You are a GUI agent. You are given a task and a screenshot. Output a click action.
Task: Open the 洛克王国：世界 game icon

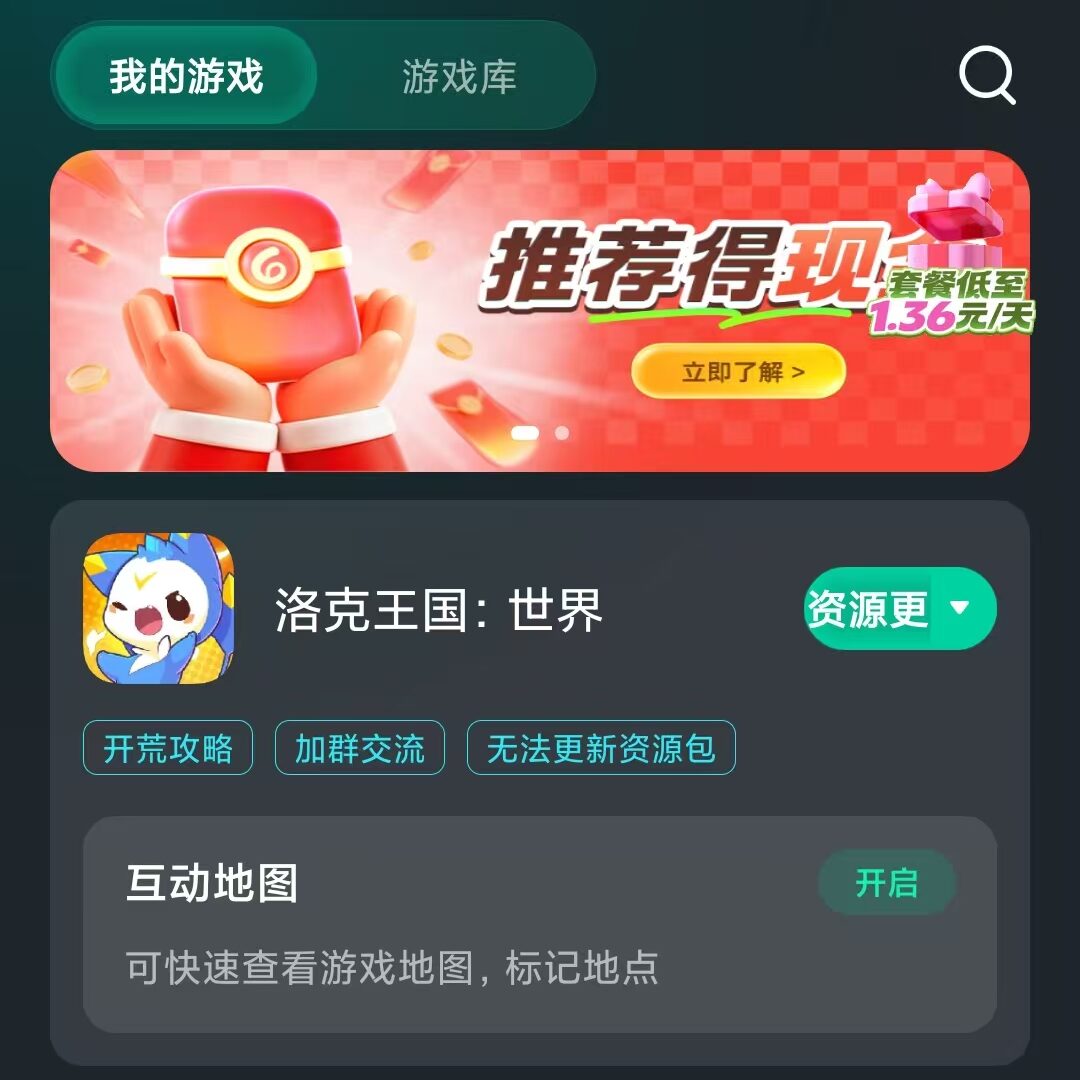coord(158,608)
